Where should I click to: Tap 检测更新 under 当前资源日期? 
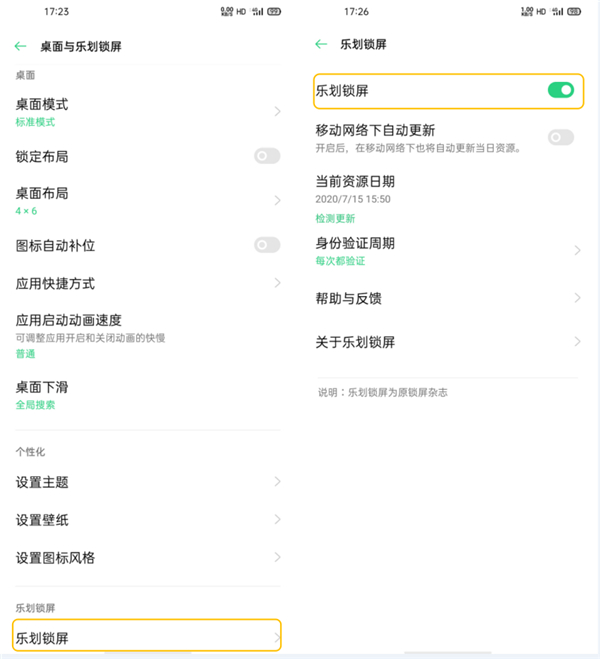point(335,218)
